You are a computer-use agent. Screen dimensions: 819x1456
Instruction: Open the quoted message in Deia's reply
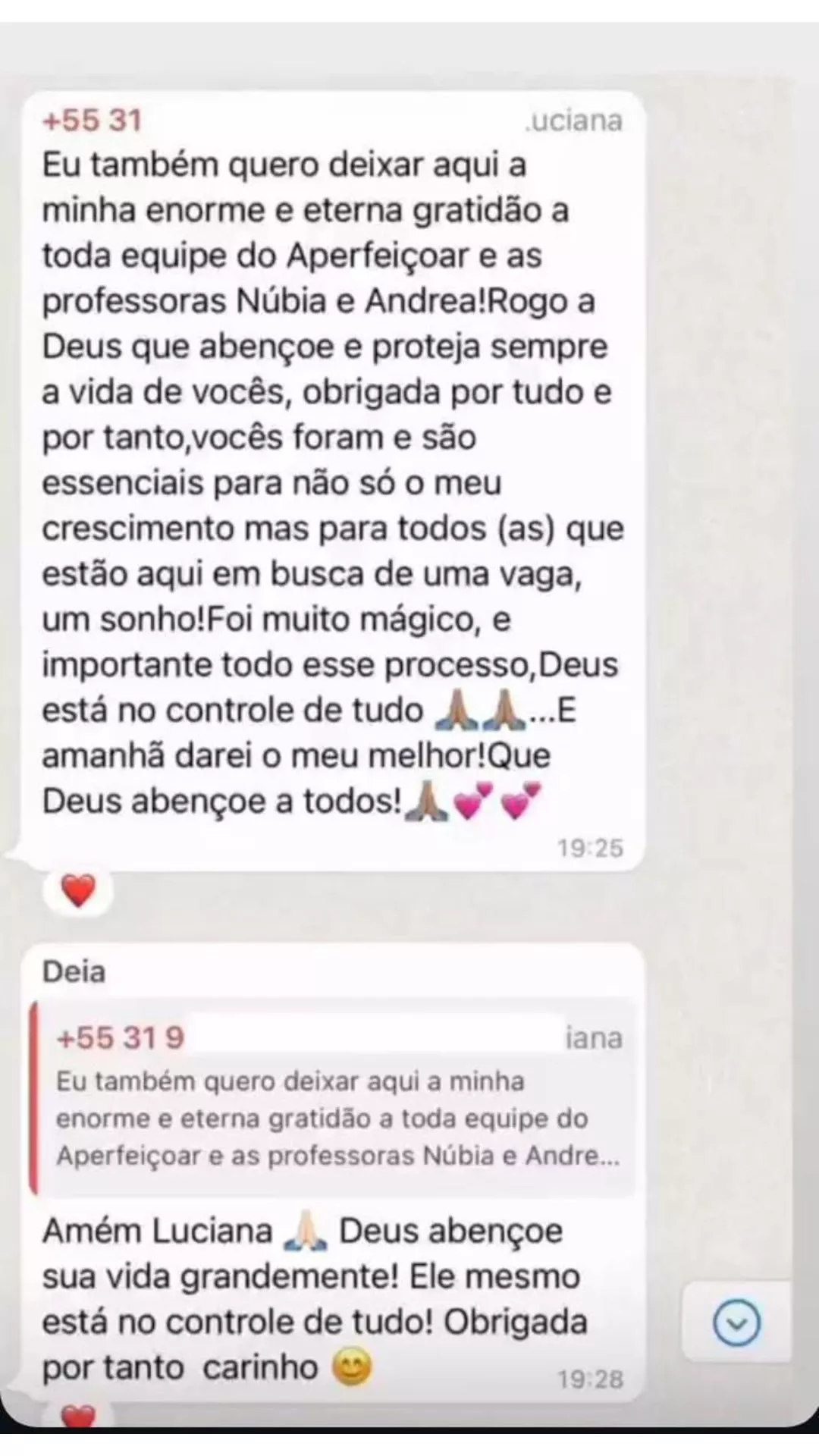coord(334,1098)
